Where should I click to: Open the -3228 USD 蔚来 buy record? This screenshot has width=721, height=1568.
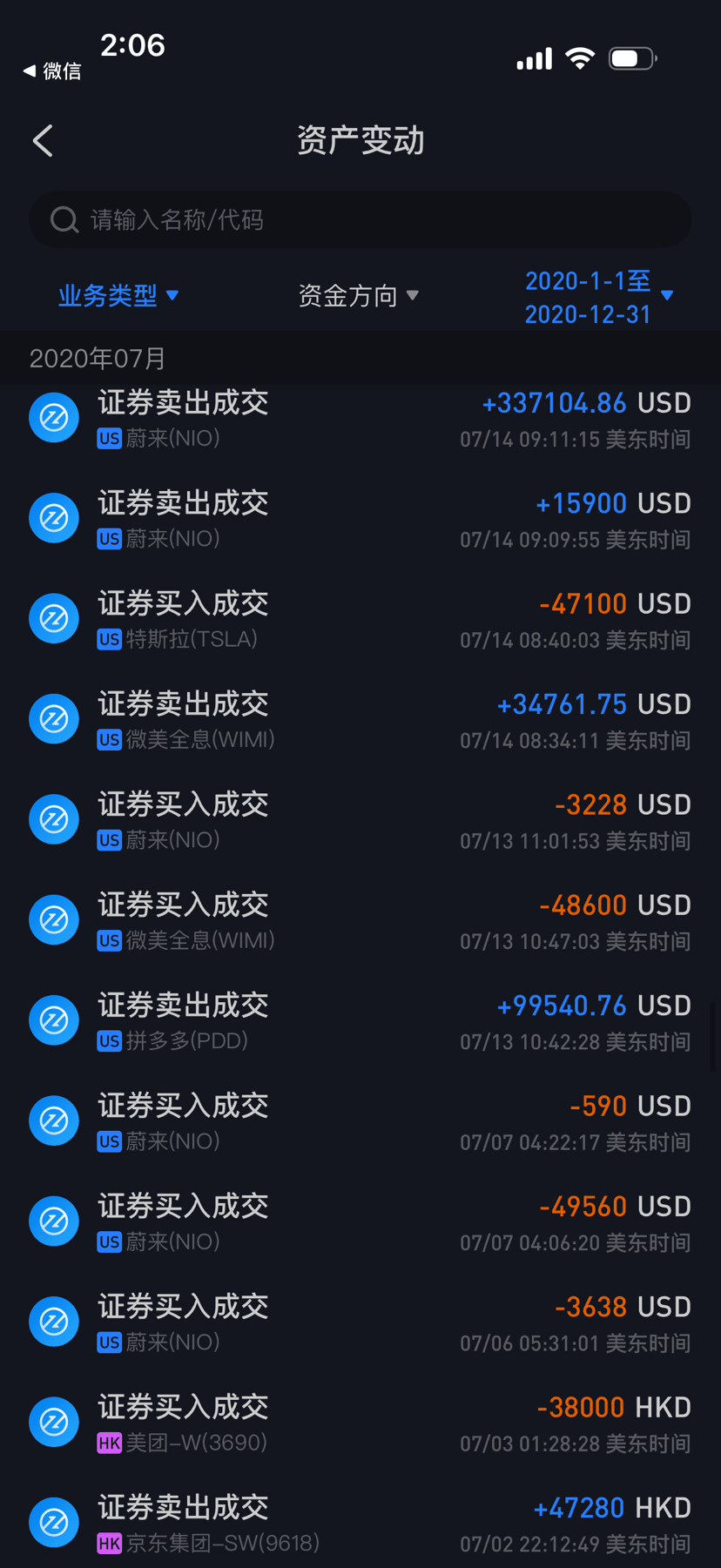tap(360, 820)
